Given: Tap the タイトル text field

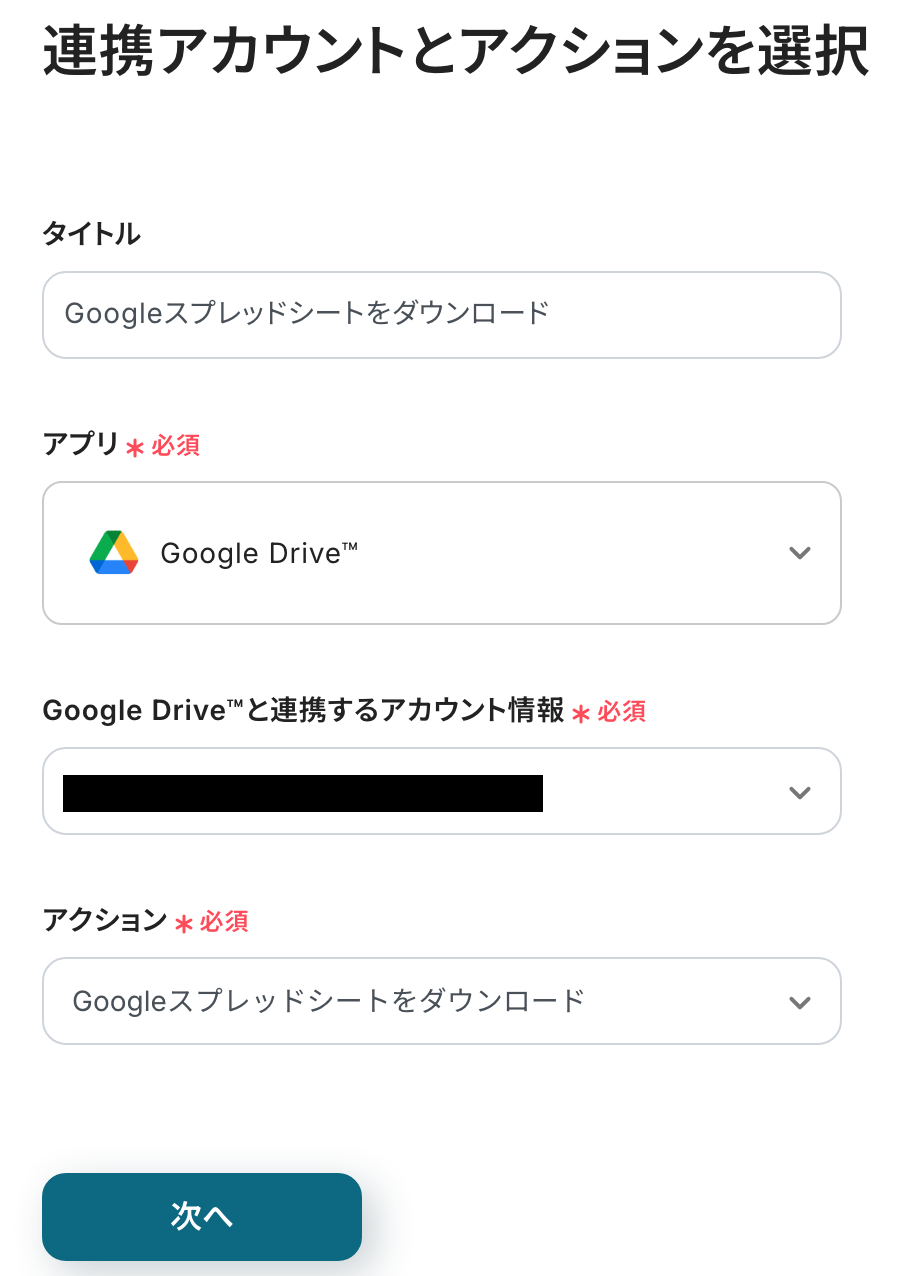Looking at the screenshot, I should pos(441,315).
